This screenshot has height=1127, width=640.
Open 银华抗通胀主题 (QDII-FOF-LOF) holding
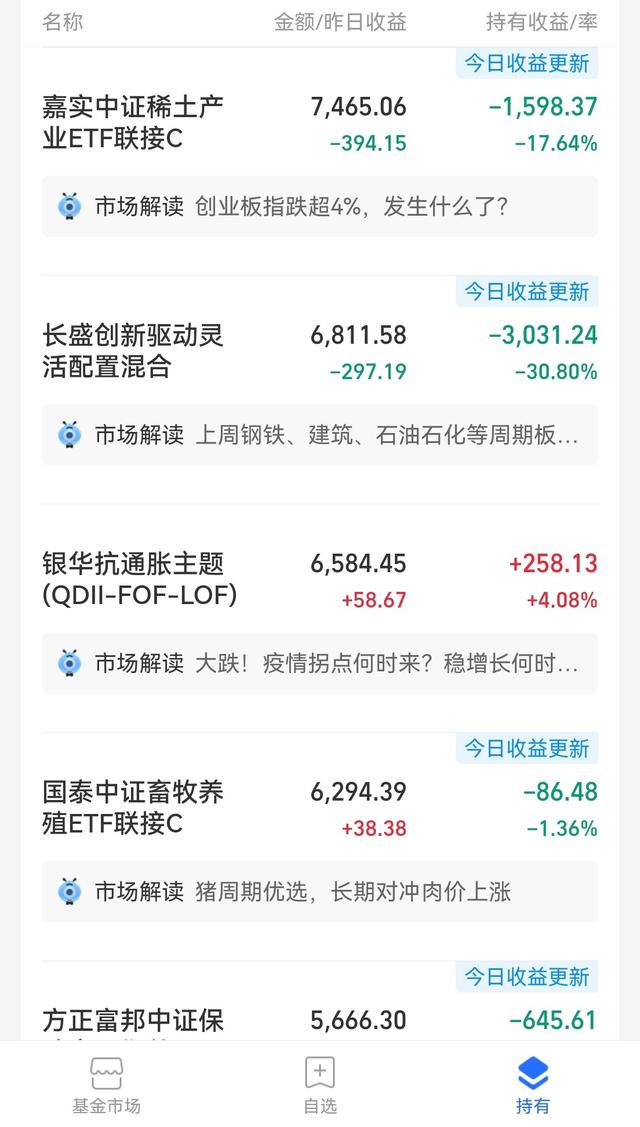[319, 580]
